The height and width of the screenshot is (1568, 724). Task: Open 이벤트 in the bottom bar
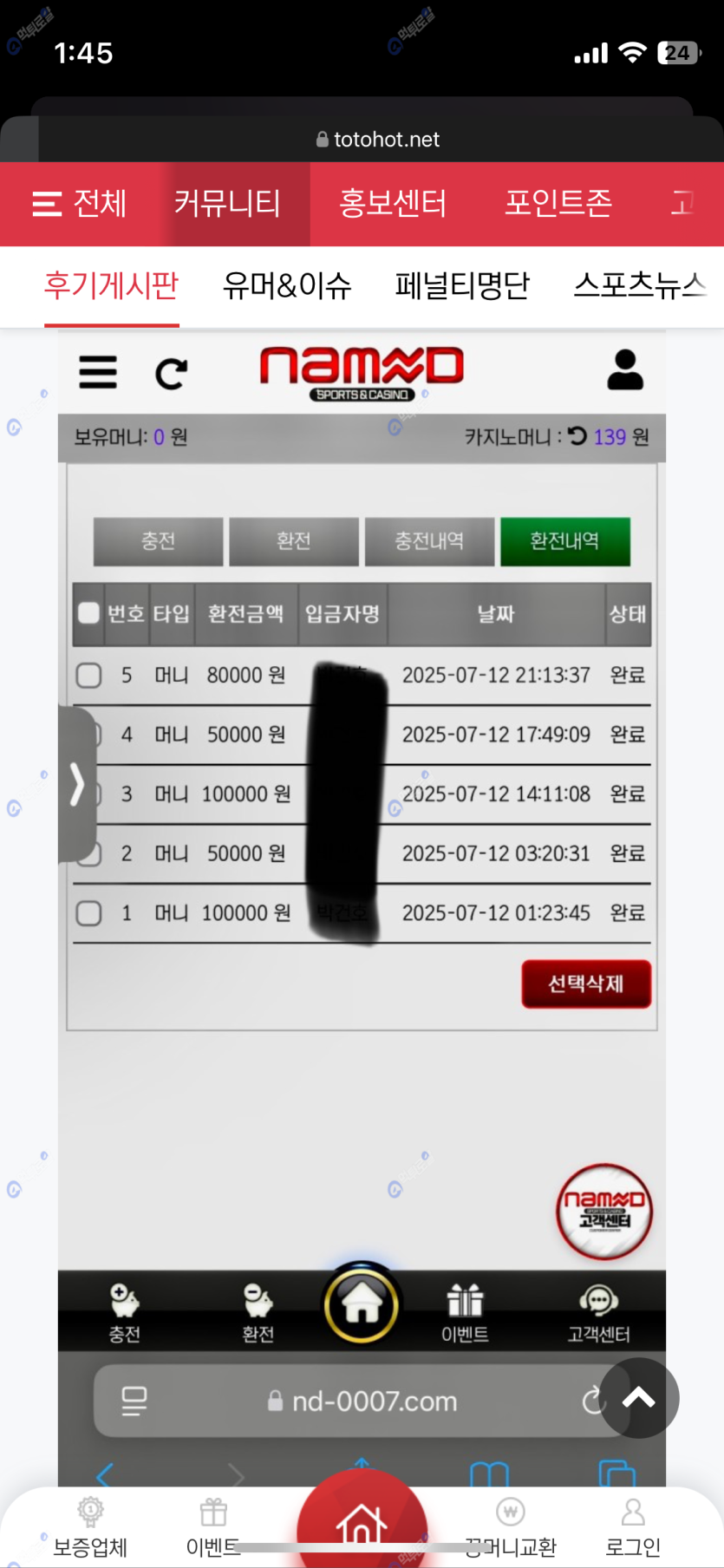click(213, 1528)
